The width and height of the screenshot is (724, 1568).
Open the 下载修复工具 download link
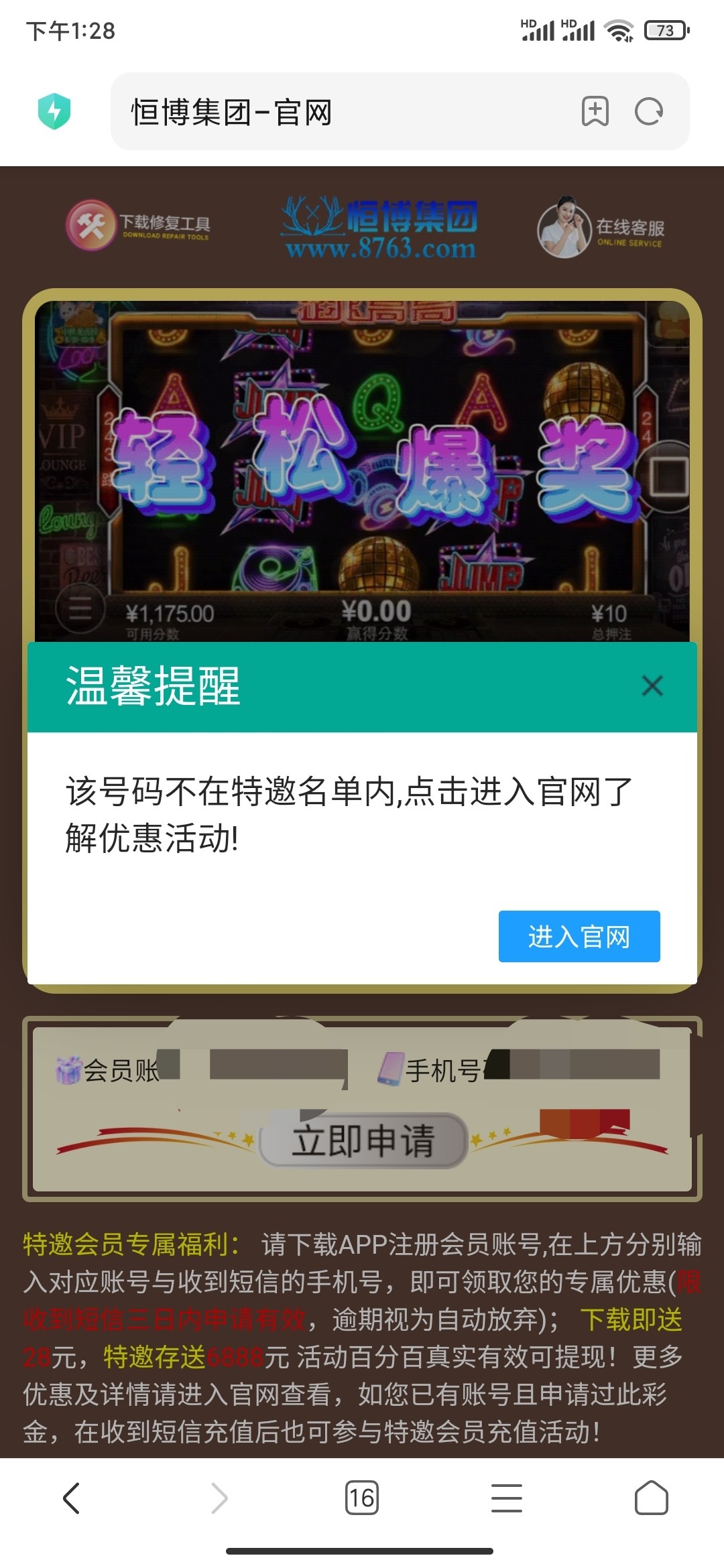139,226
